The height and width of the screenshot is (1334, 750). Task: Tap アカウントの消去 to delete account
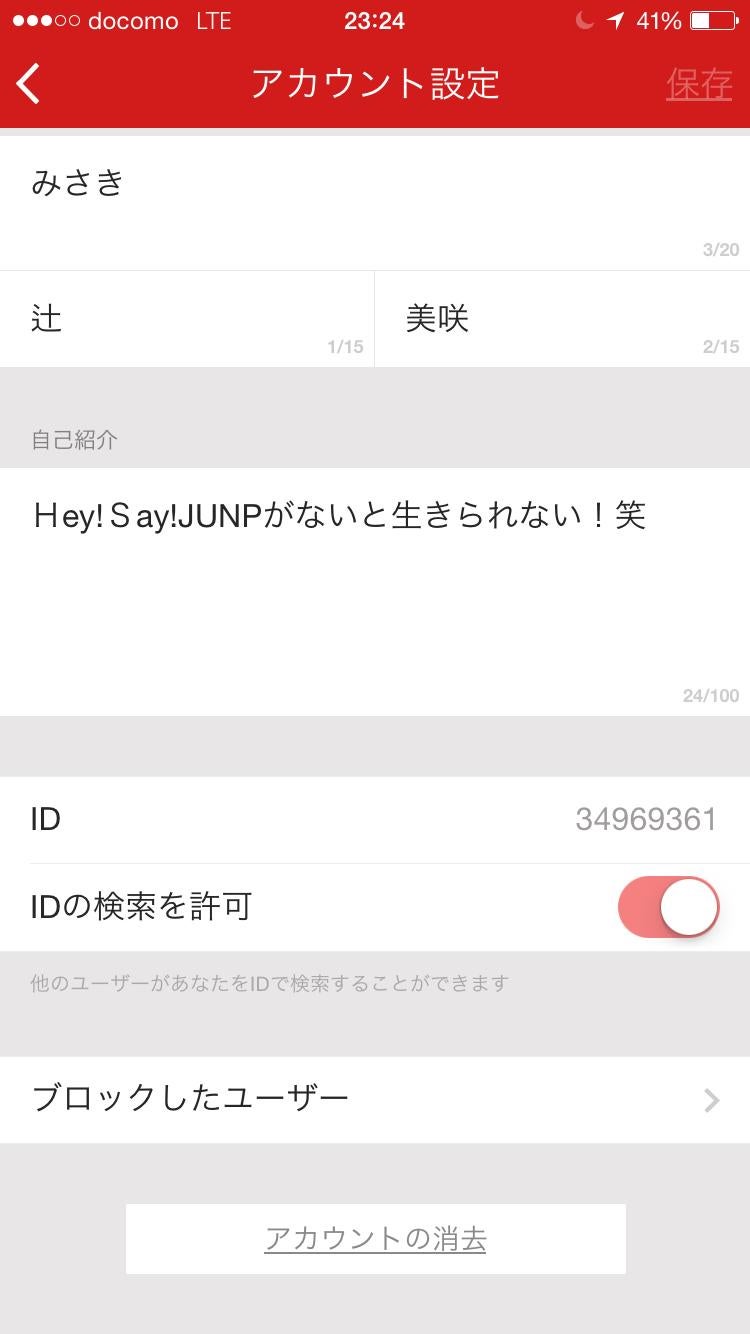[x=375, y=1238]
